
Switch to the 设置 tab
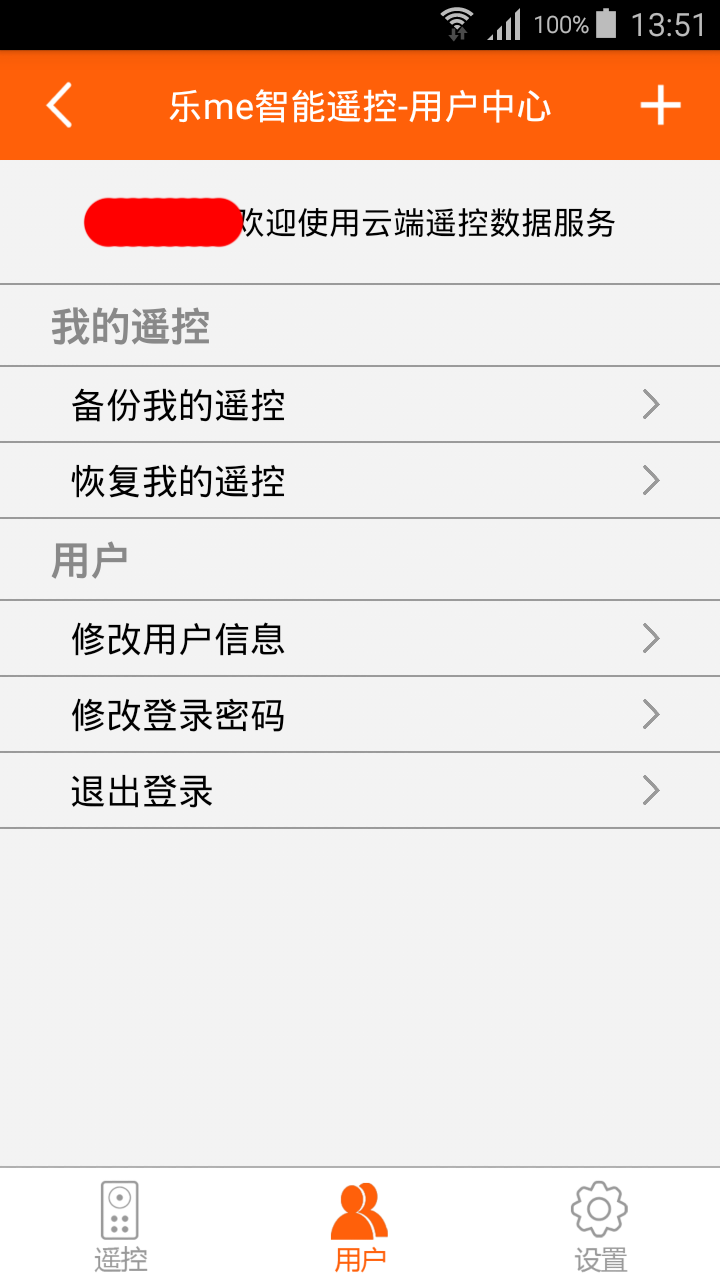pyautogui.click(x=600, y=1225)
